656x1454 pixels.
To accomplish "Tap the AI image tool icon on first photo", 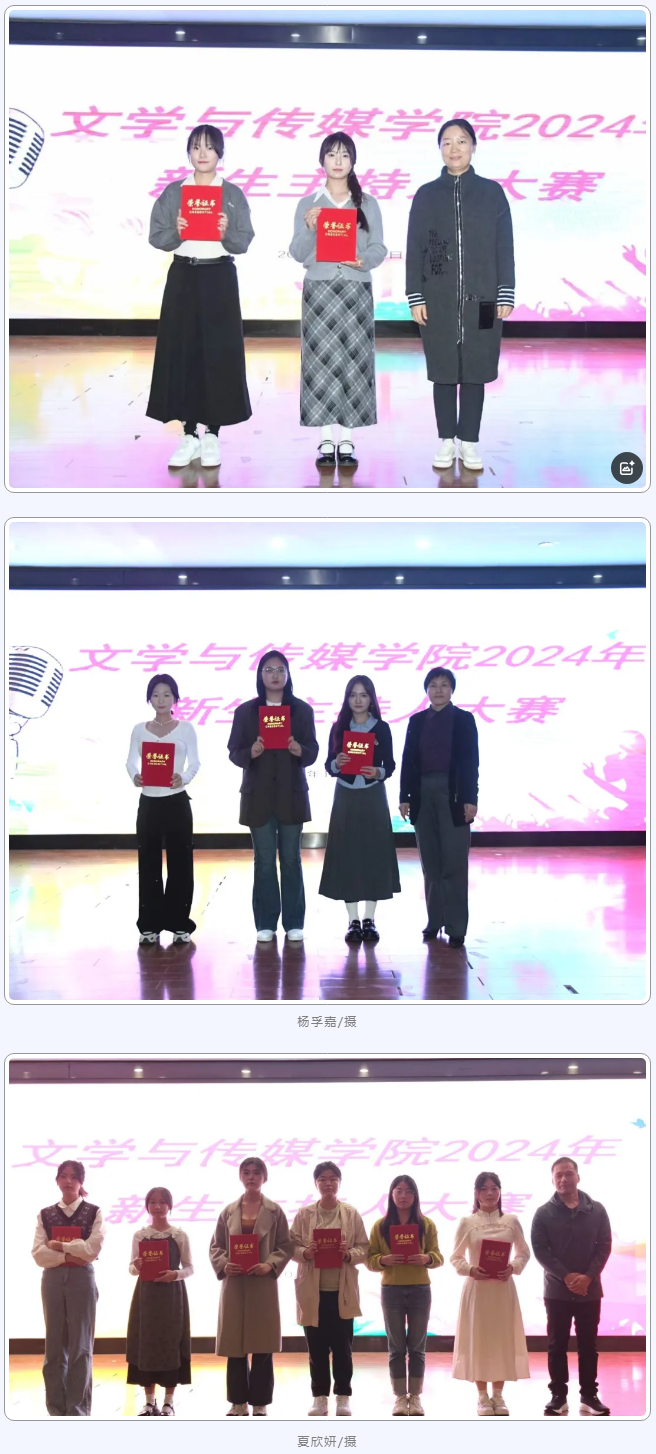I will click(627, 467).
